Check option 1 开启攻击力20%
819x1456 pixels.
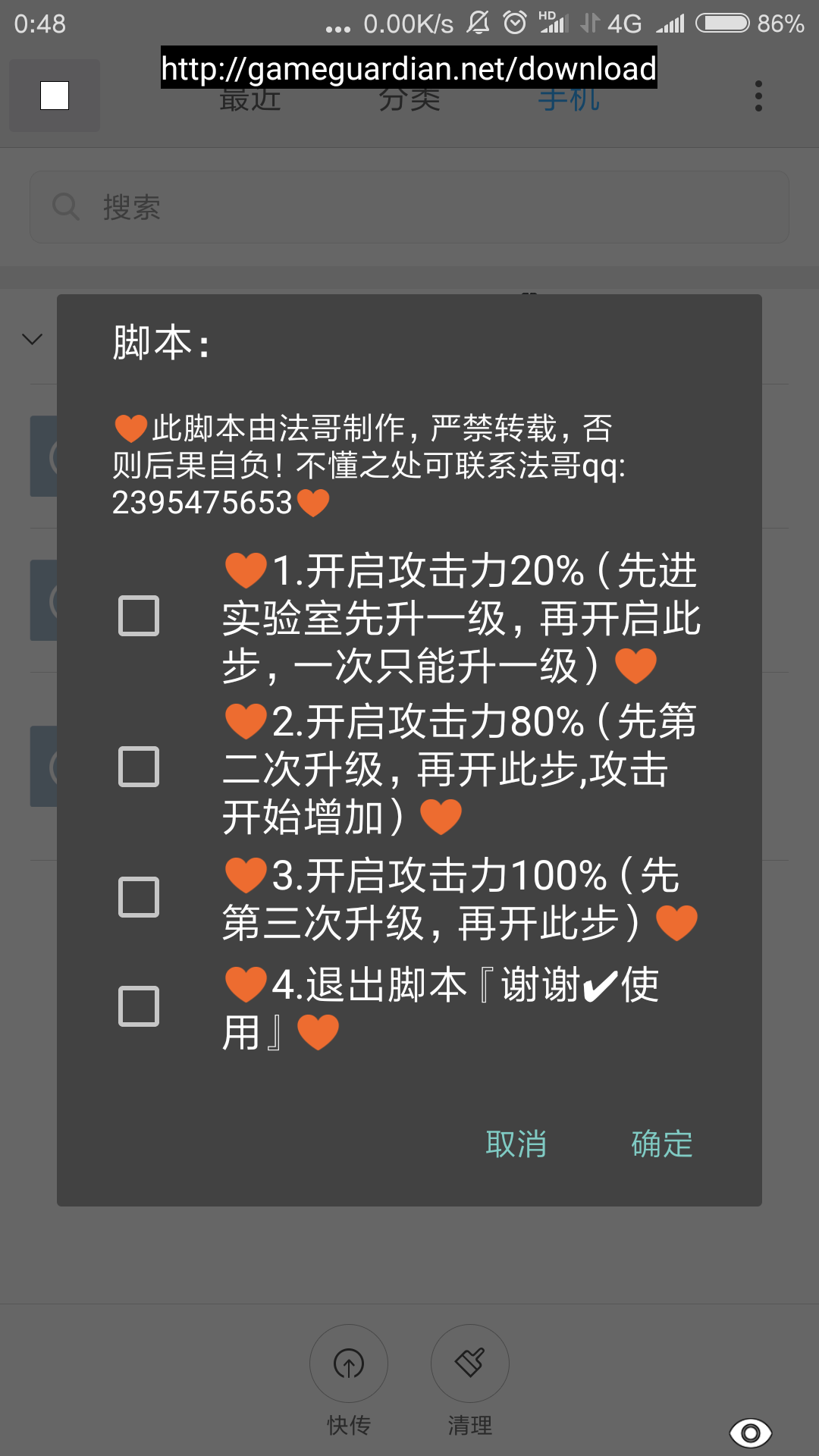139,616
